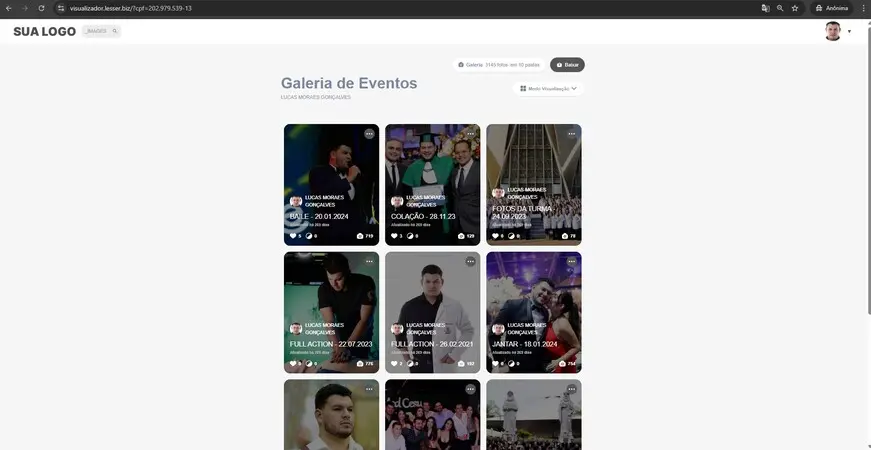The width and height of the screenshot is (871, 450).
Task: Bookmark this page with the star icon
Action: [x=795, y=8]
